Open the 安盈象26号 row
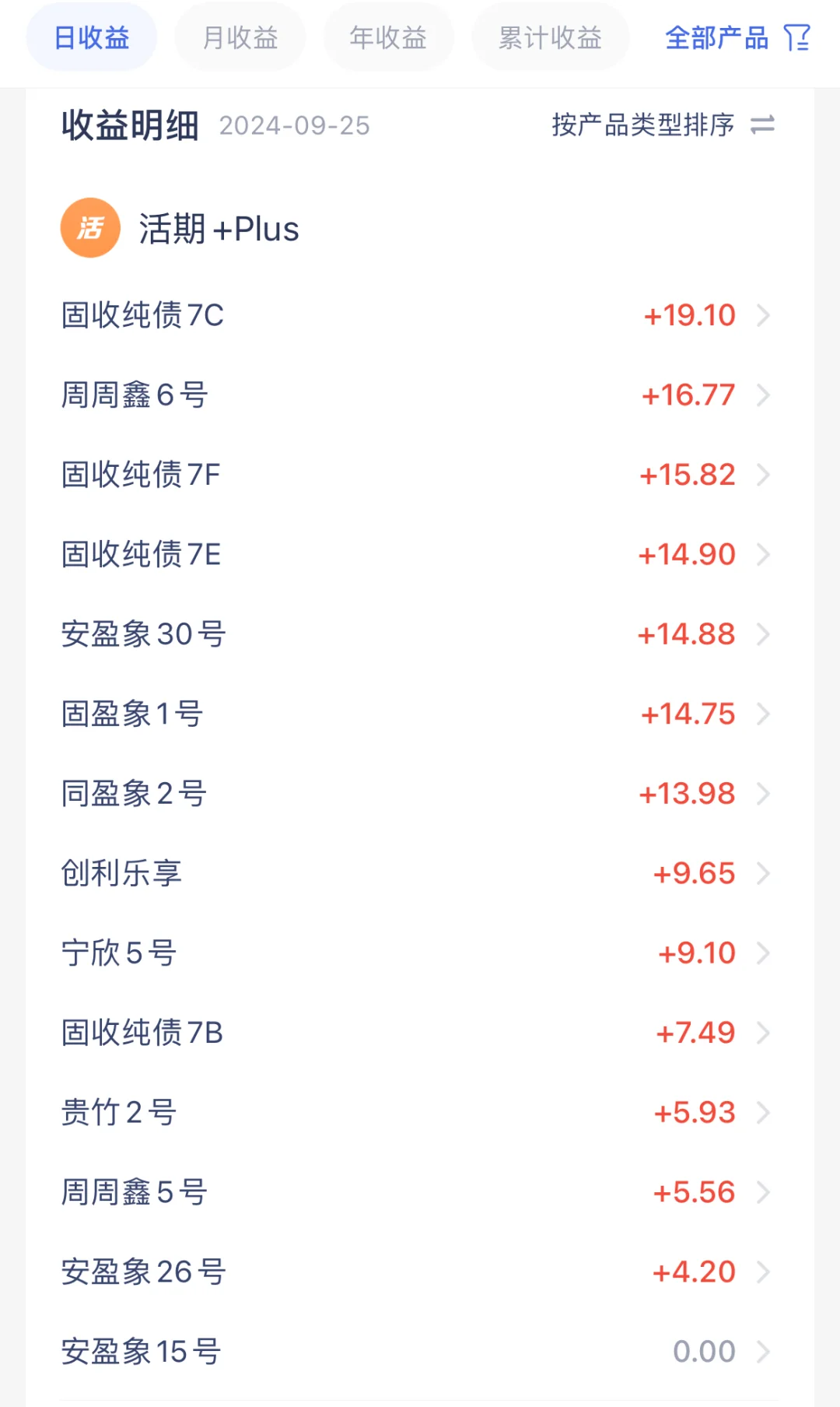Image resolution: width=840 pixels, height=1407 pixels. [418, 1272]
